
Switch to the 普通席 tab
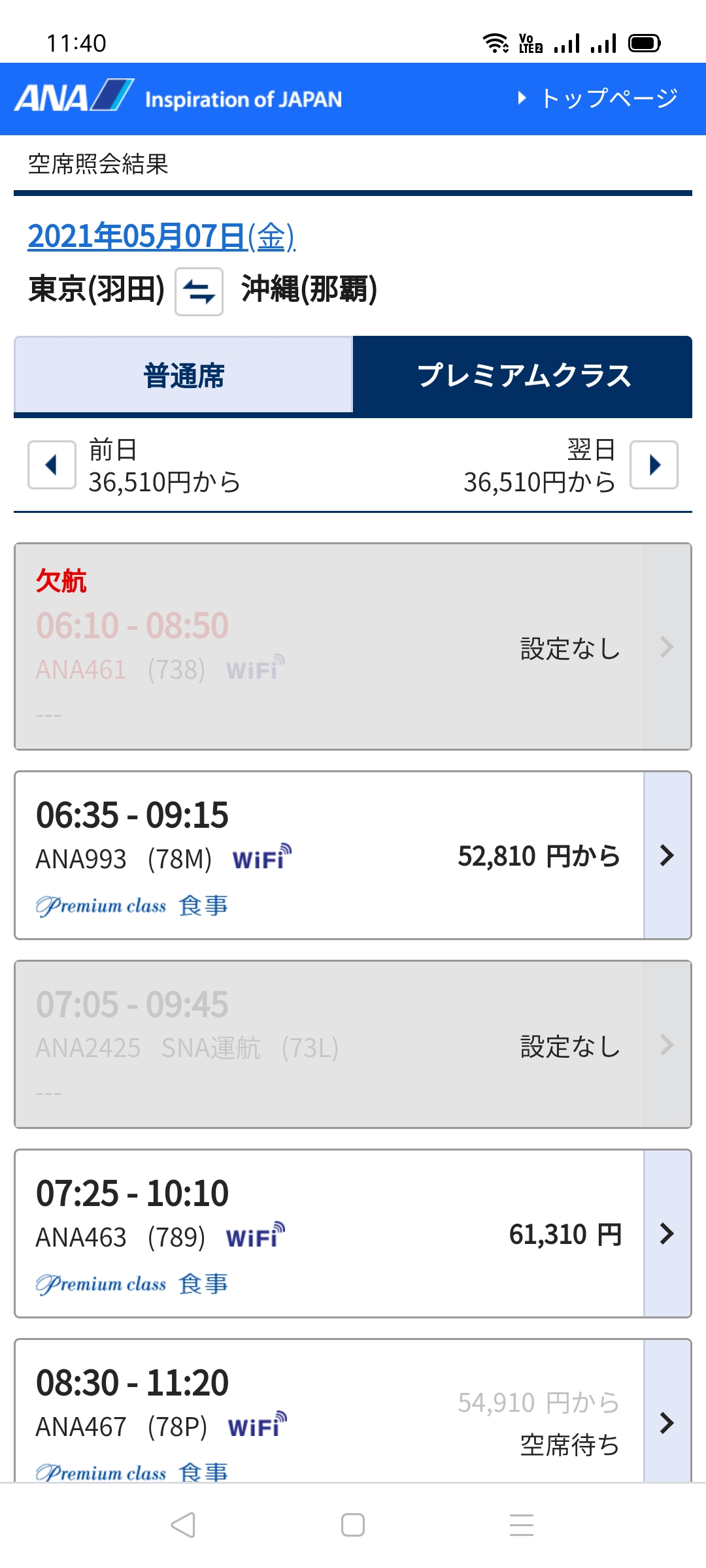pos(184,376)
